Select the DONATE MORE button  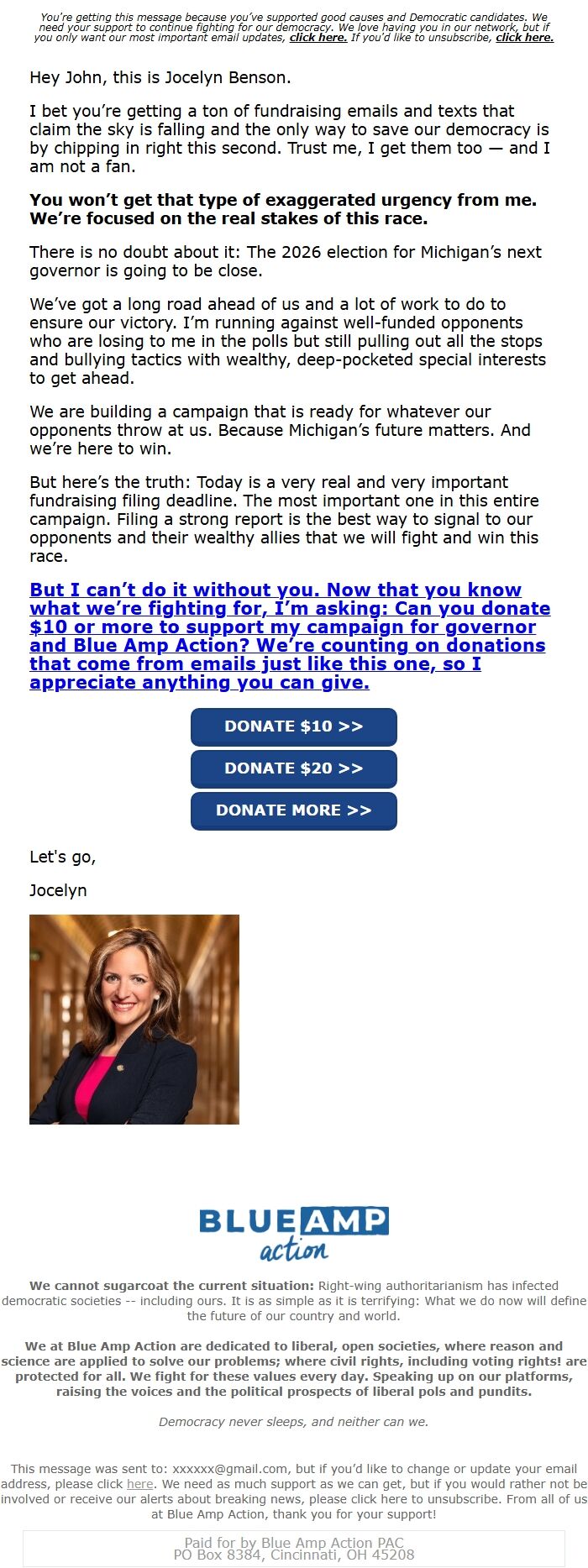[293, 810]
